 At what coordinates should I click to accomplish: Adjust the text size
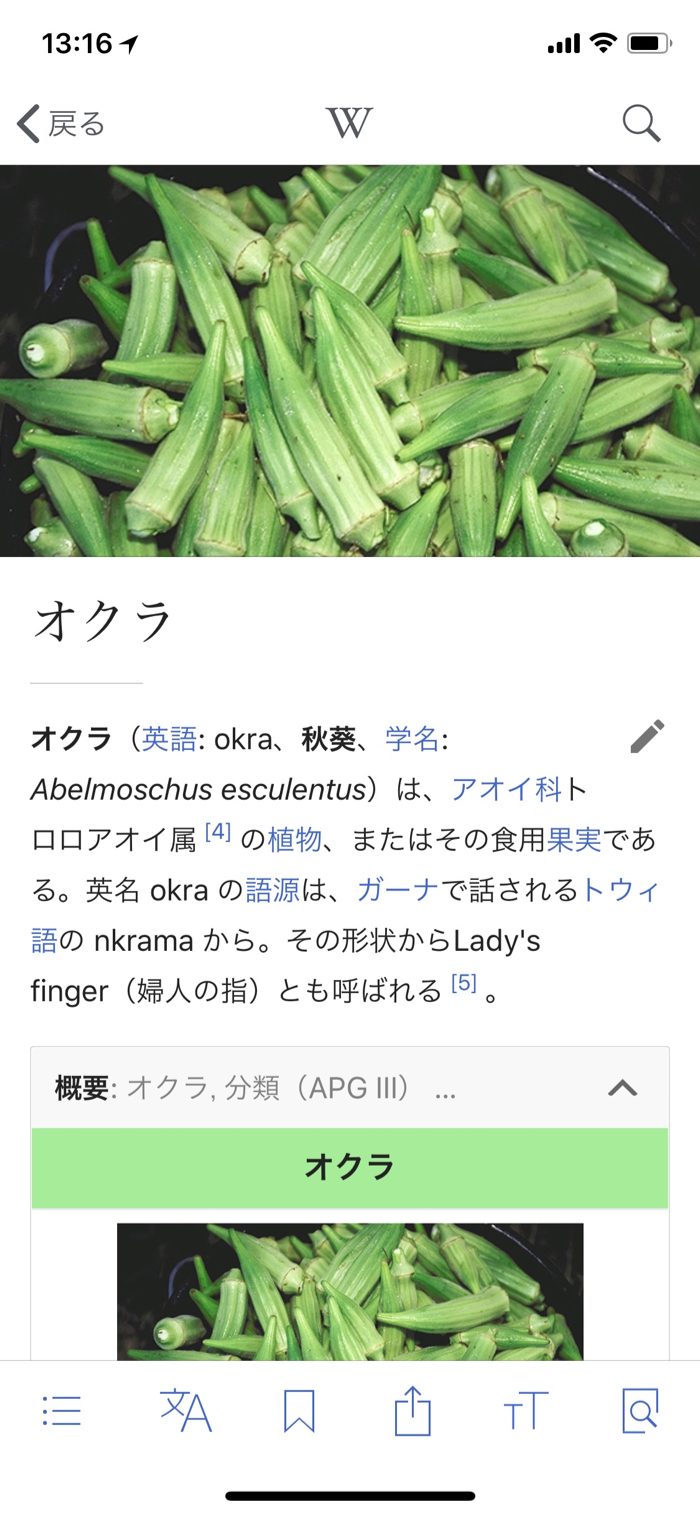pos(525,1412)
